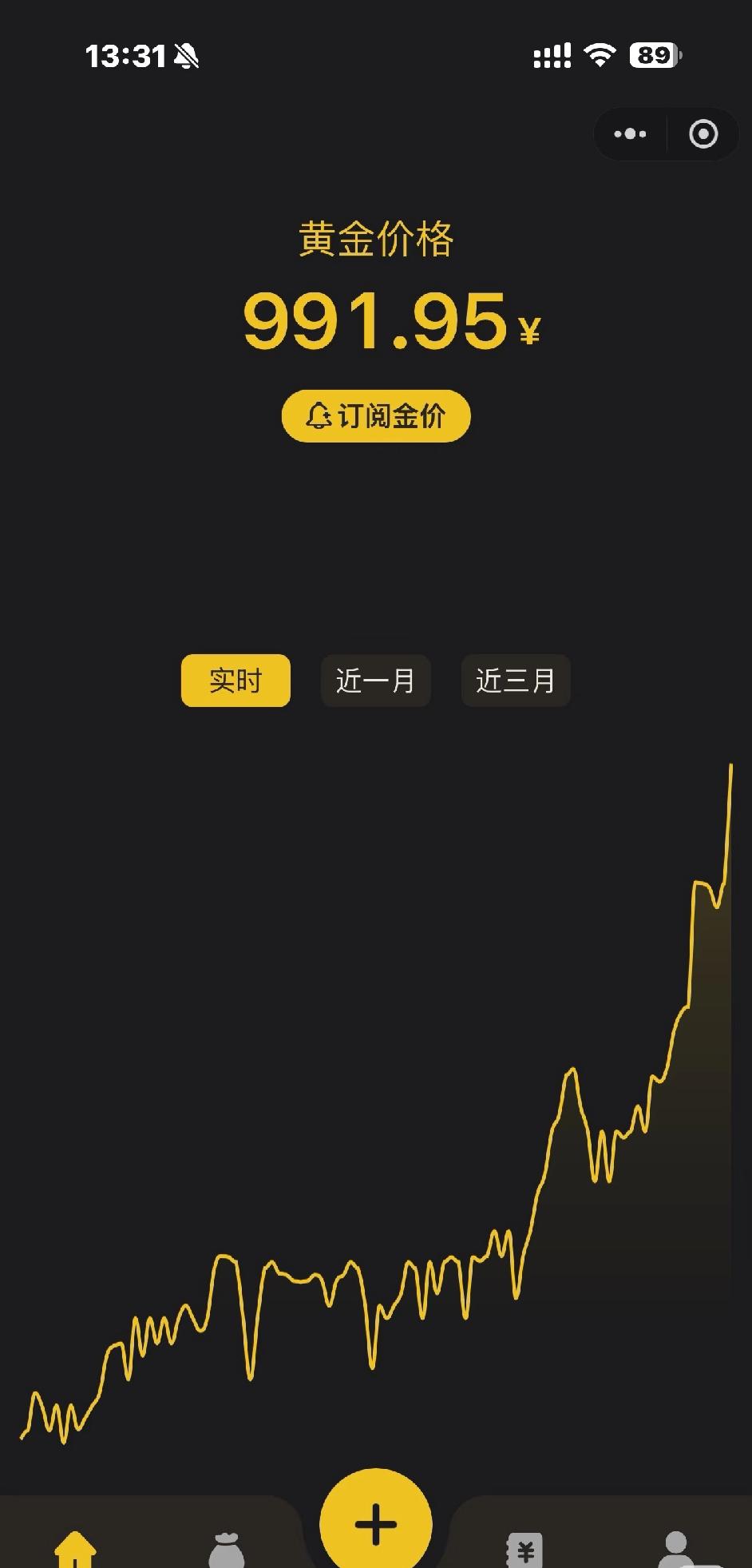
Task: Open the mini-program ellipsis menu
Action: point(630,133)
